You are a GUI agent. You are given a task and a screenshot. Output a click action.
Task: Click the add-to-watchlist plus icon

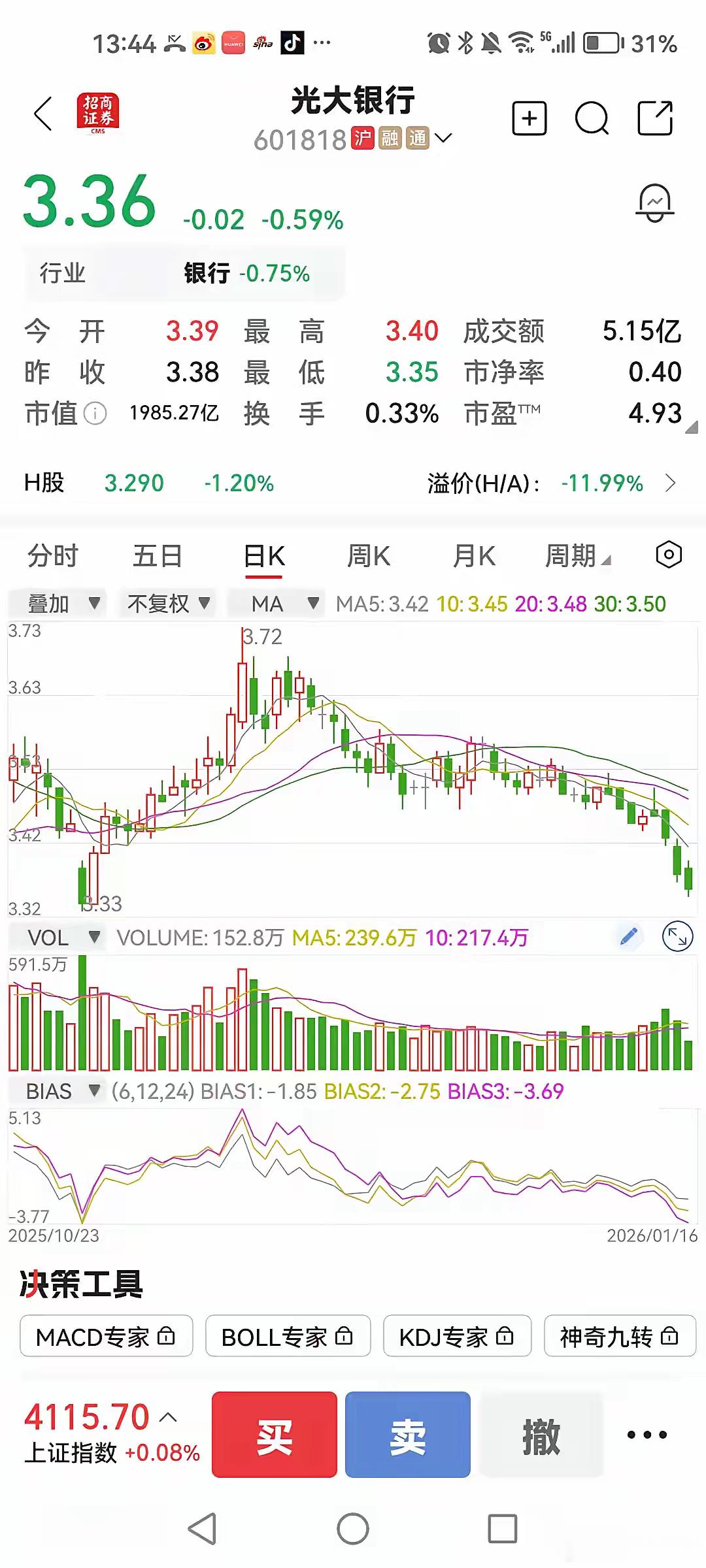529,118
